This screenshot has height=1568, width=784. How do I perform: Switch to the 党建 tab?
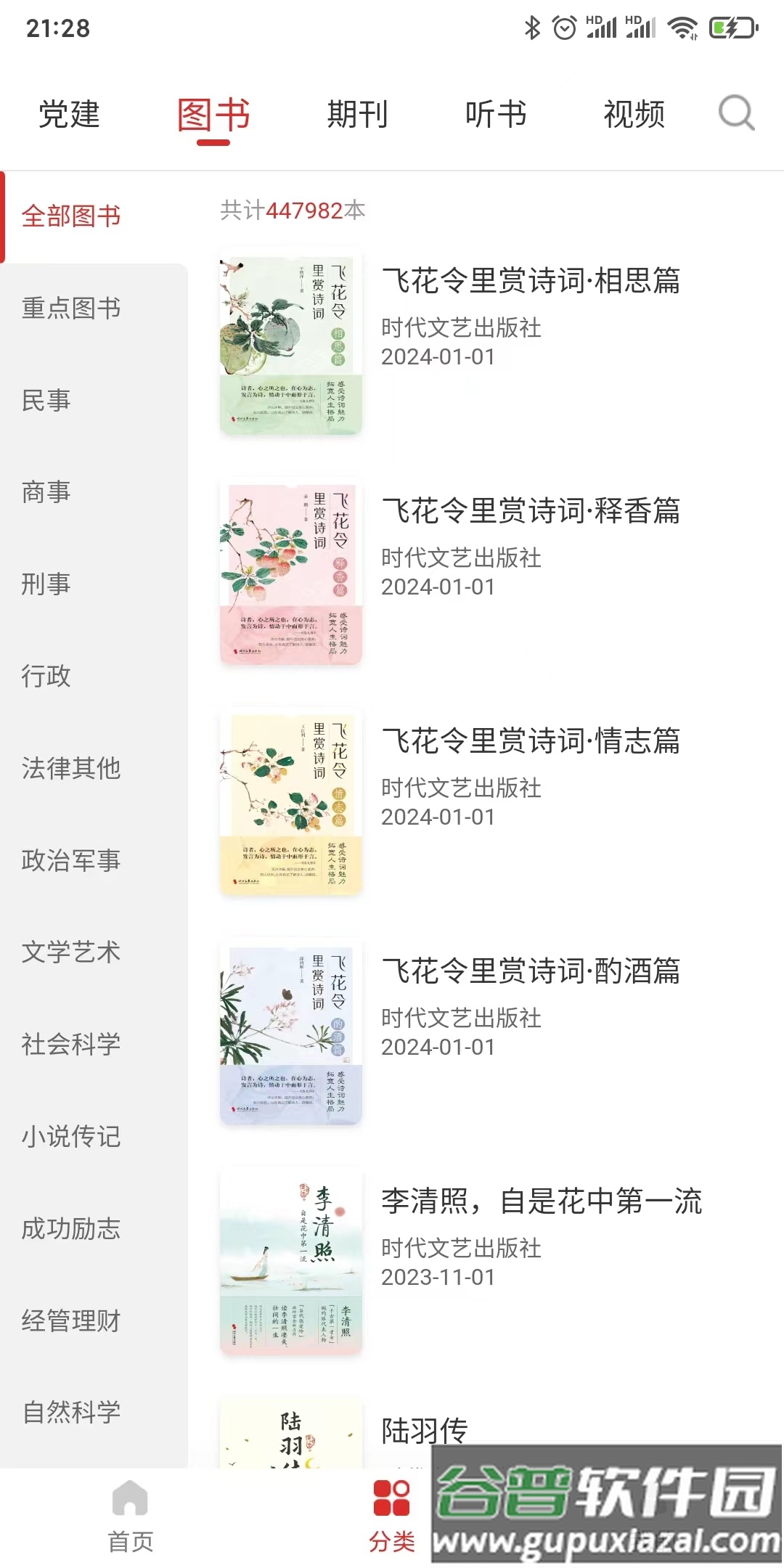(x=69, y=114)
